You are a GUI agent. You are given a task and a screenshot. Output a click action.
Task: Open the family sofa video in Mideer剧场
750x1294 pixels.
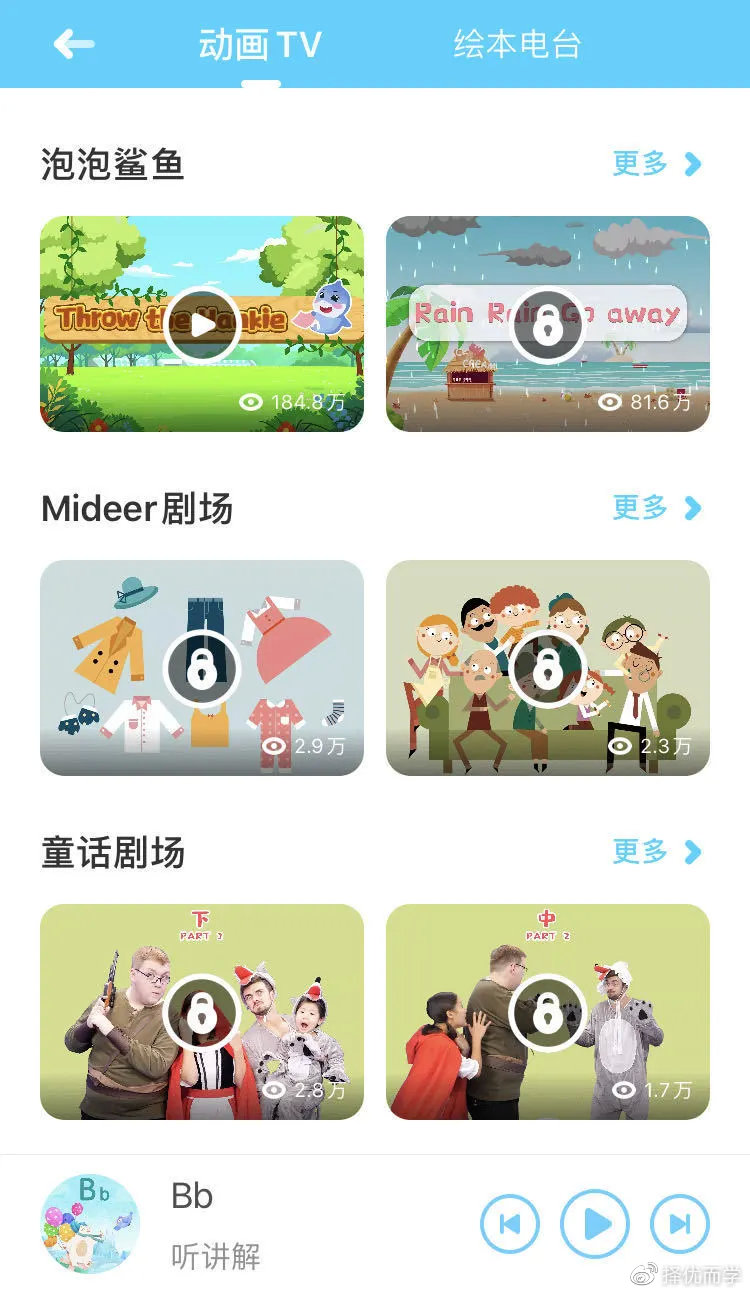547,668
